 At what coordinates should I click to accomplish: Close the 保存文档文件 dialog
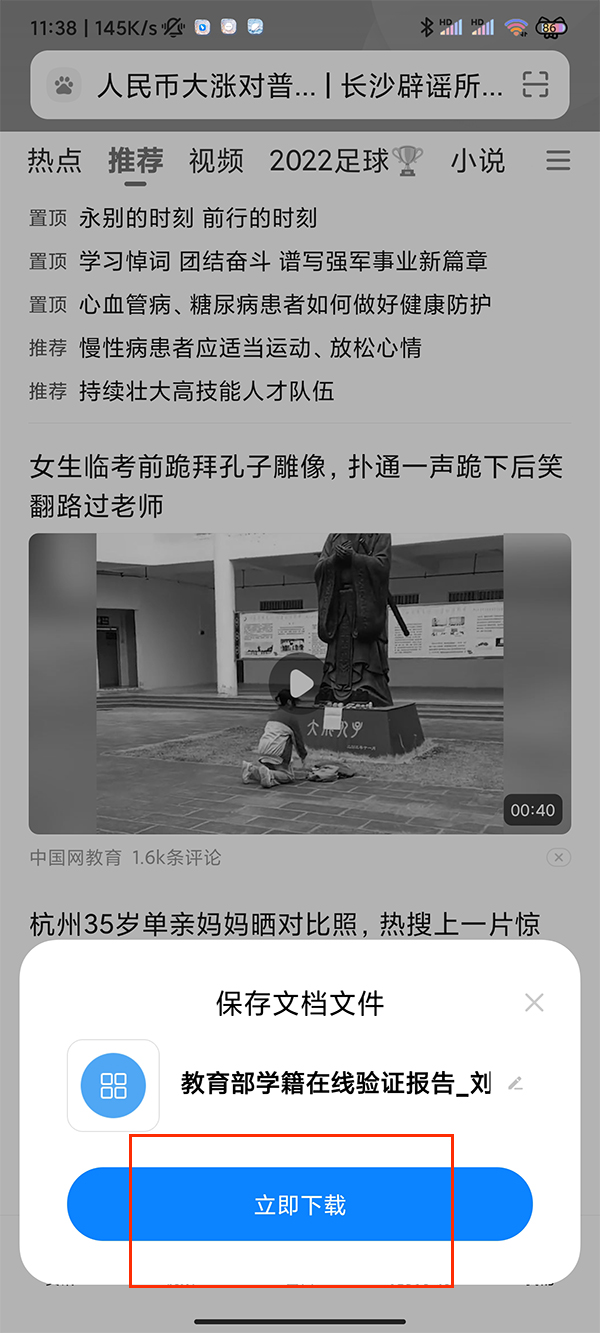click(534, 1003)
